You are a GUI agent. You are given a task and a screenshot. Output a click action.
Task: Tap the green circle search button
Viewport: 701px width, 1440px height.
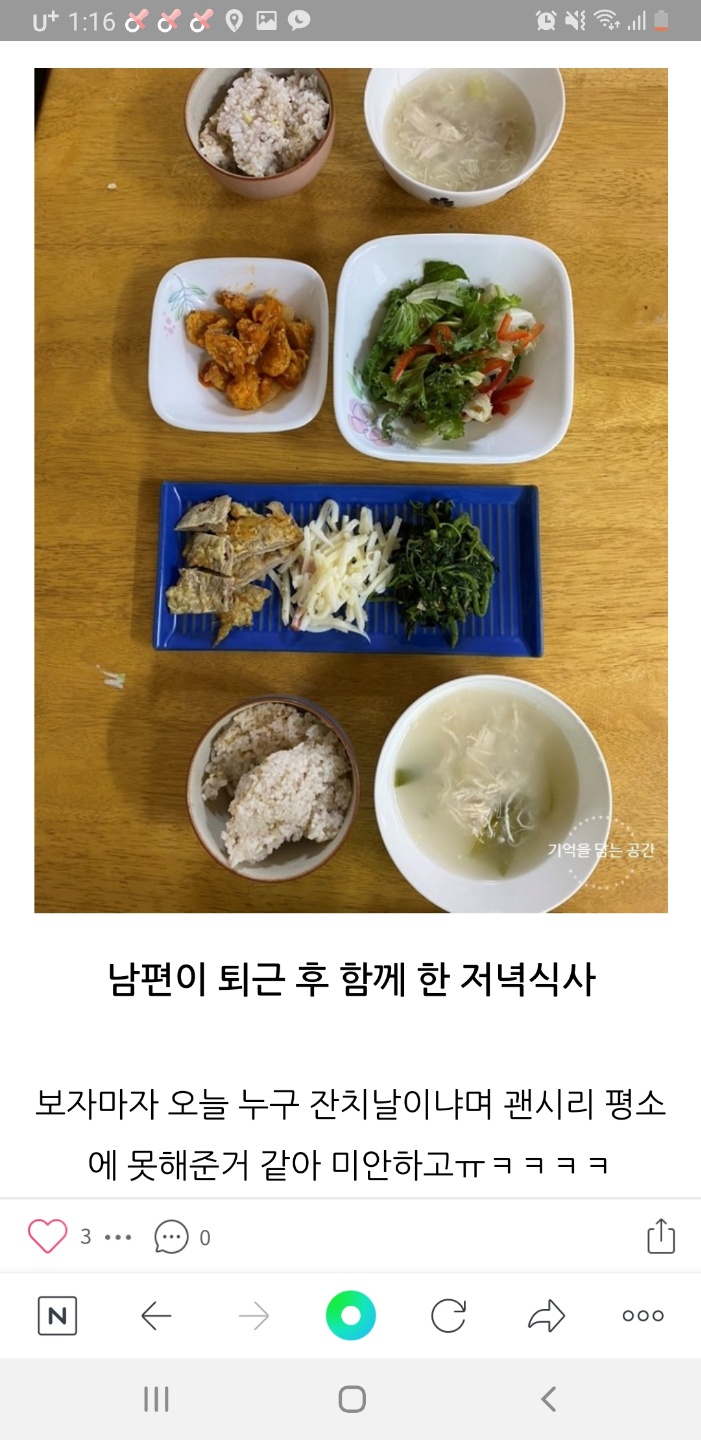coord(350,1316)
